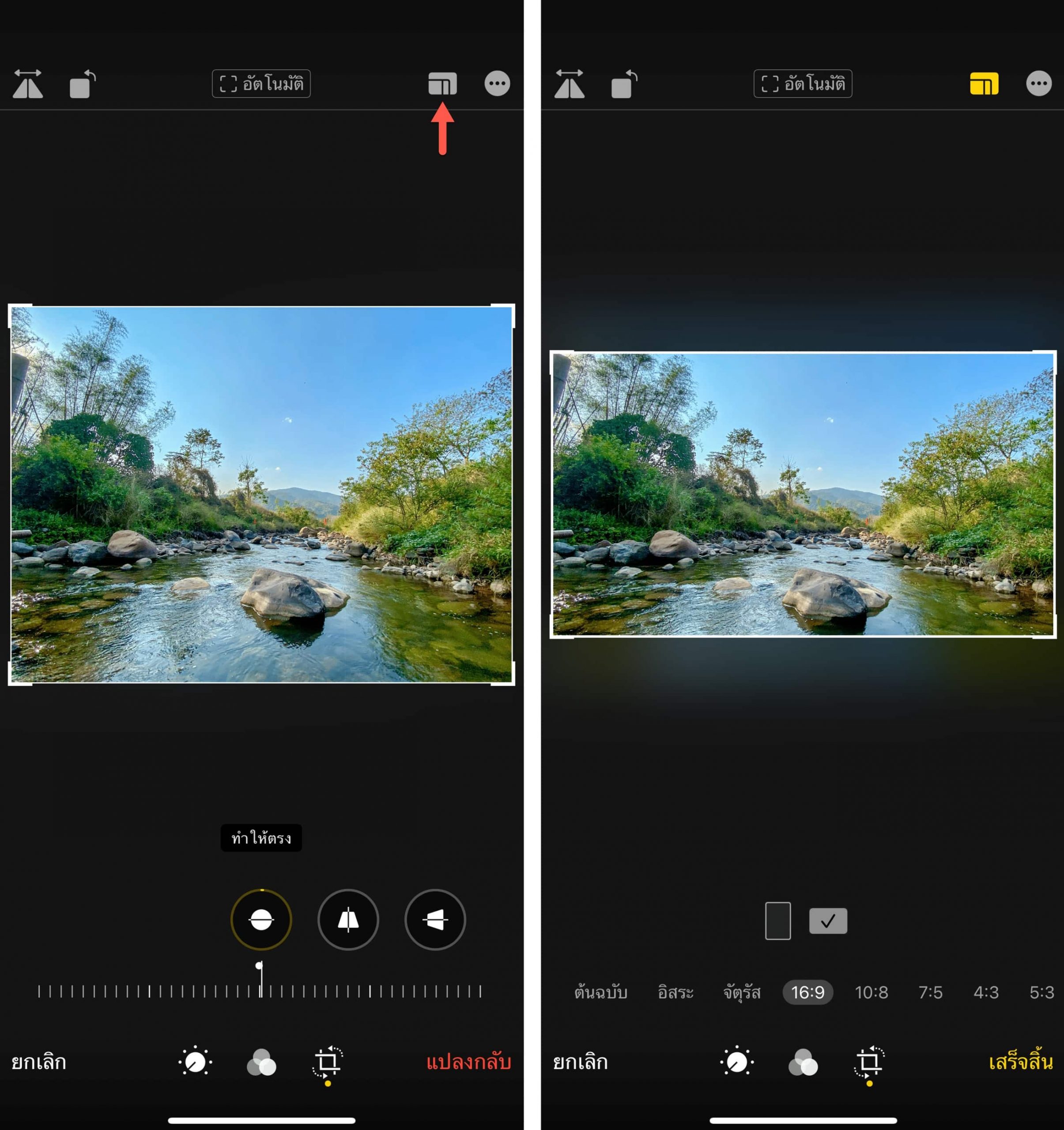Switch to อิสระ (freeform) crop

675,992
